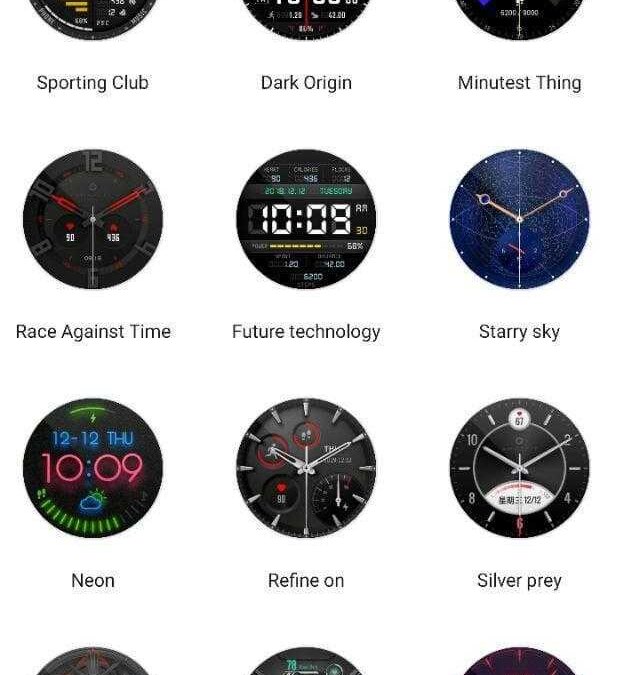Screen dimensions: 640x675
Task: Open the Race Against Time watch face
Action: click(x=93, y=220)
